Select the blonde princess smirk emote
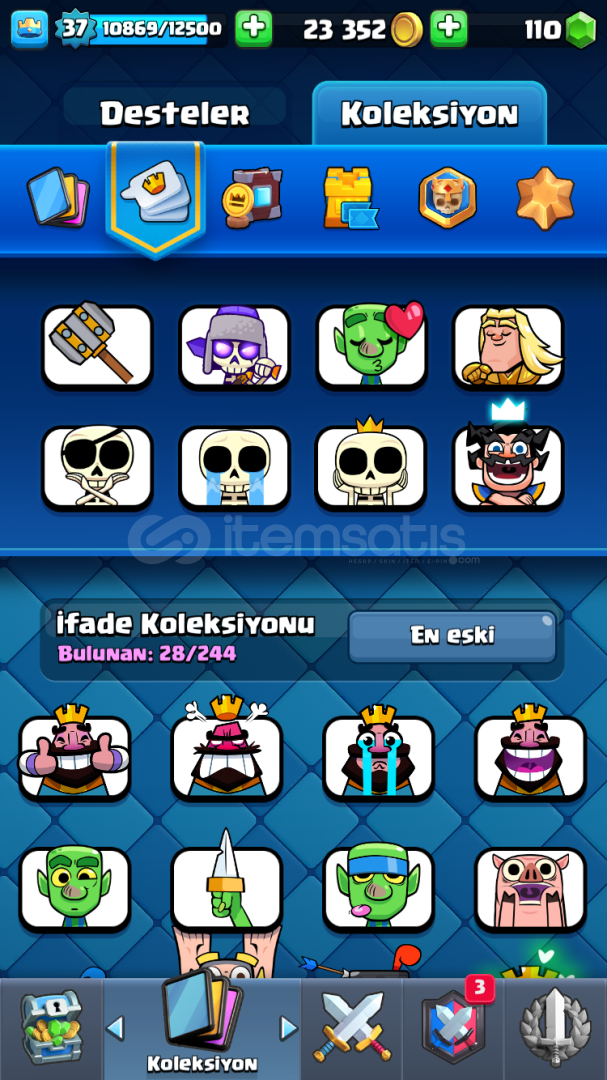This screenshot has height=1080, width=607. [508, 347]
